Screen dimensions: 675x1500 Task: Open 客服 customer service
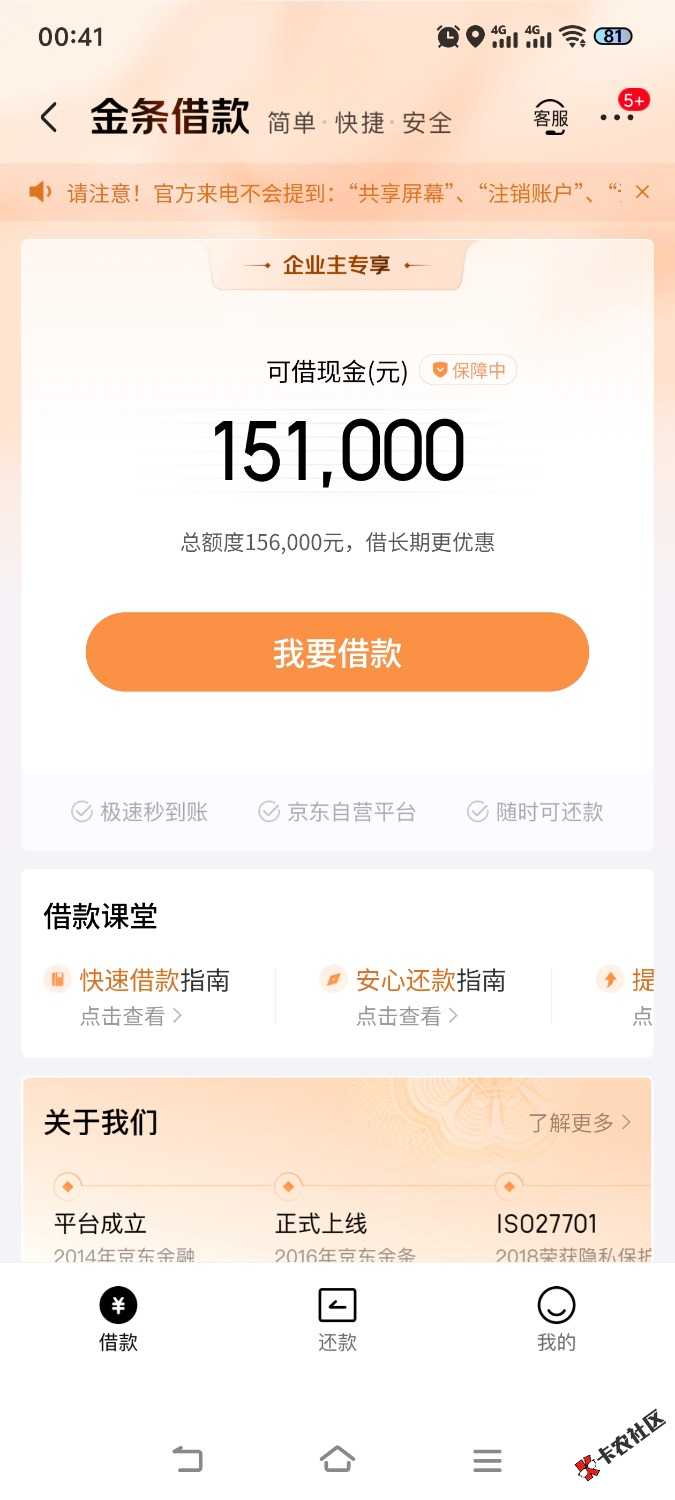click(550, 119)
